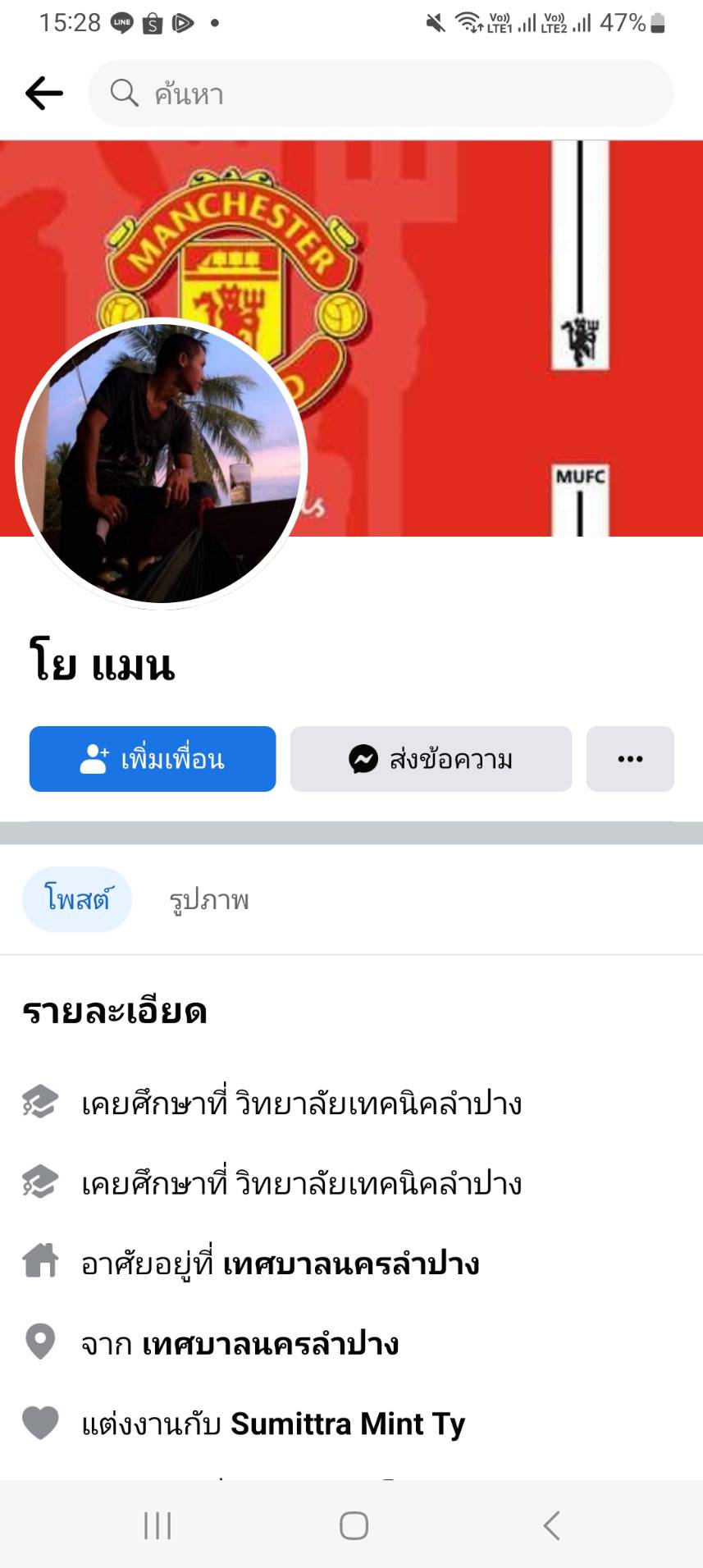Screen dimensions: 703x1568
Task: View the circular profile picture
Action: tap(161, 464)
